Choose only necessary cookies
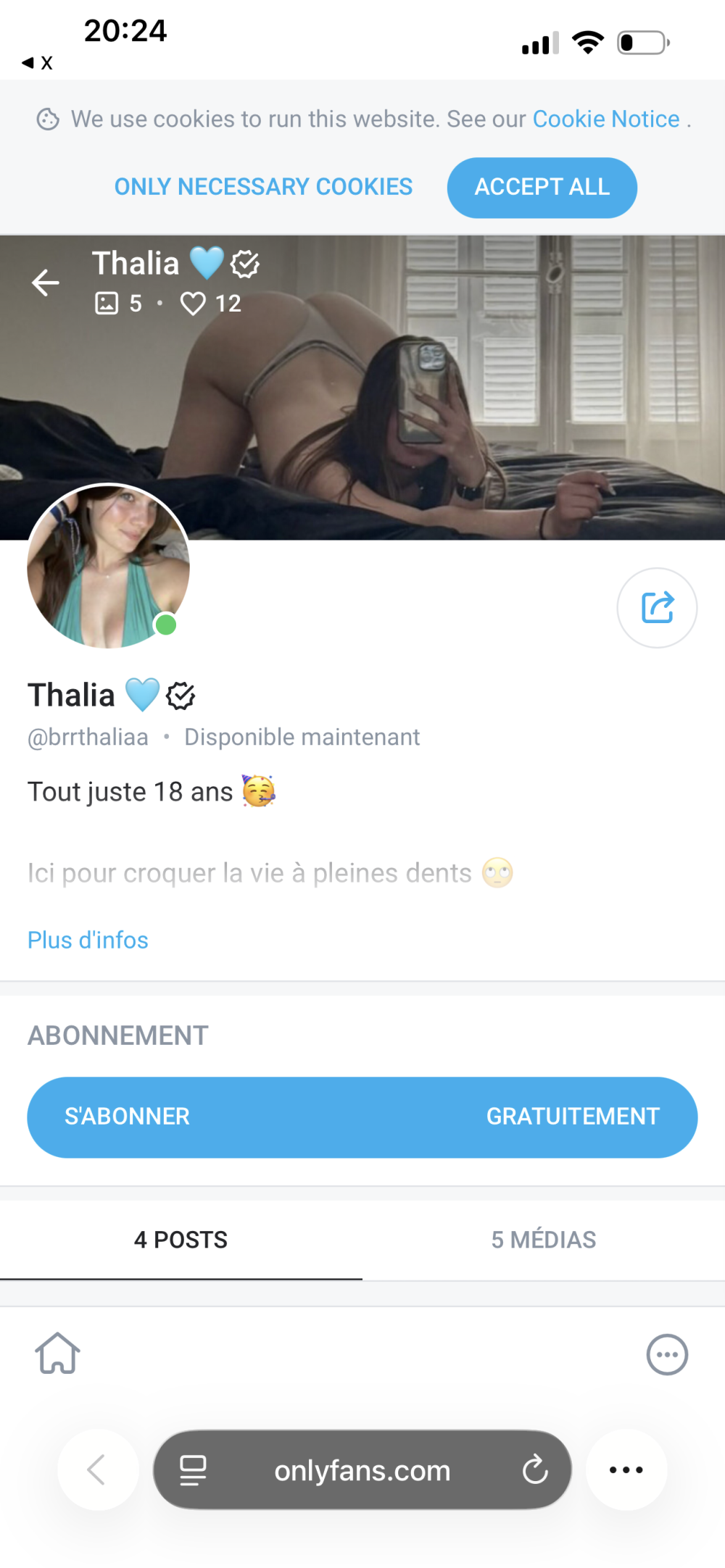725x1568 pixels. pos(263,187)
